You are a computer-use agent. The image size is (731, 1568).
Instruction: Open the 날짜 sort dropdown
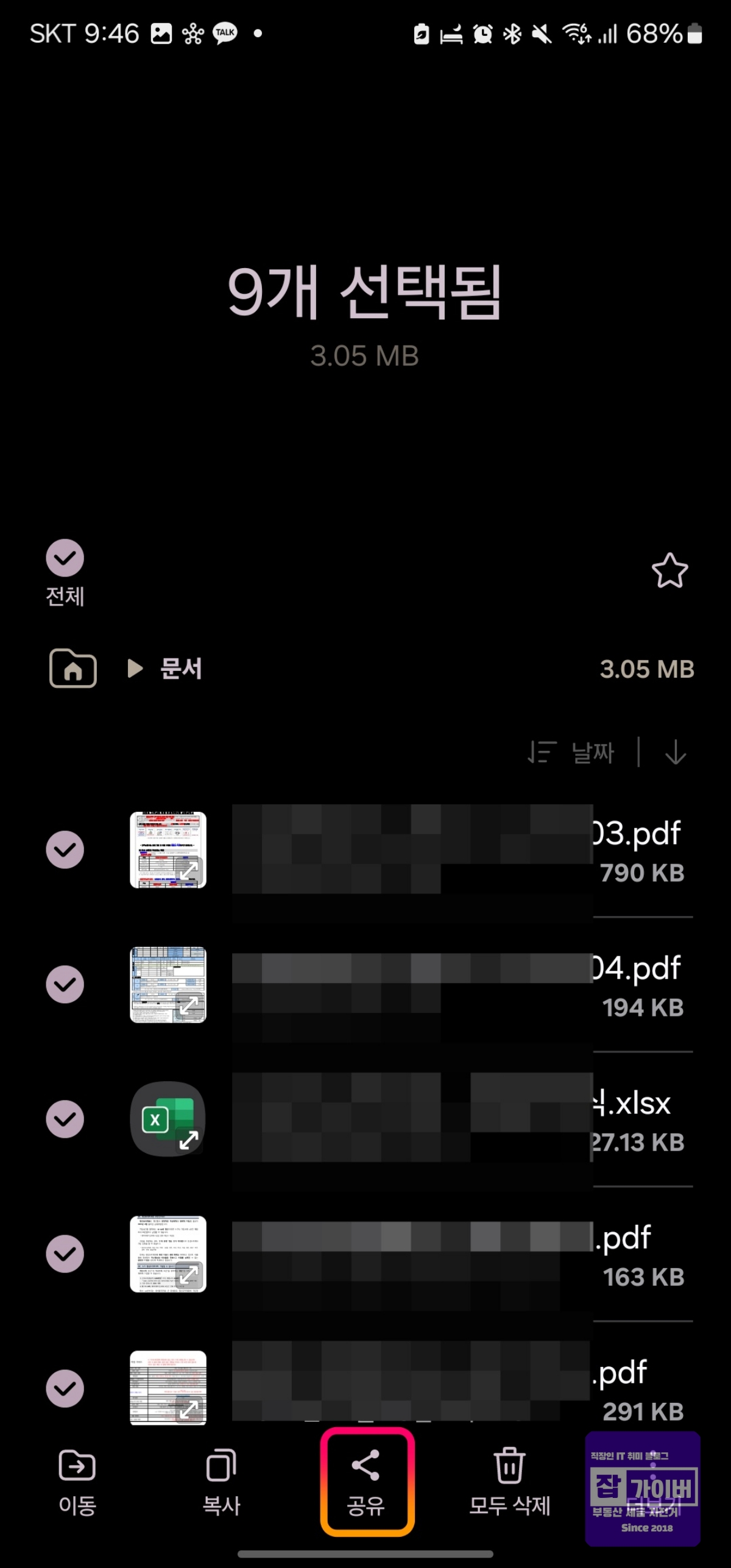pyautogui.click(x=592, y=751)
